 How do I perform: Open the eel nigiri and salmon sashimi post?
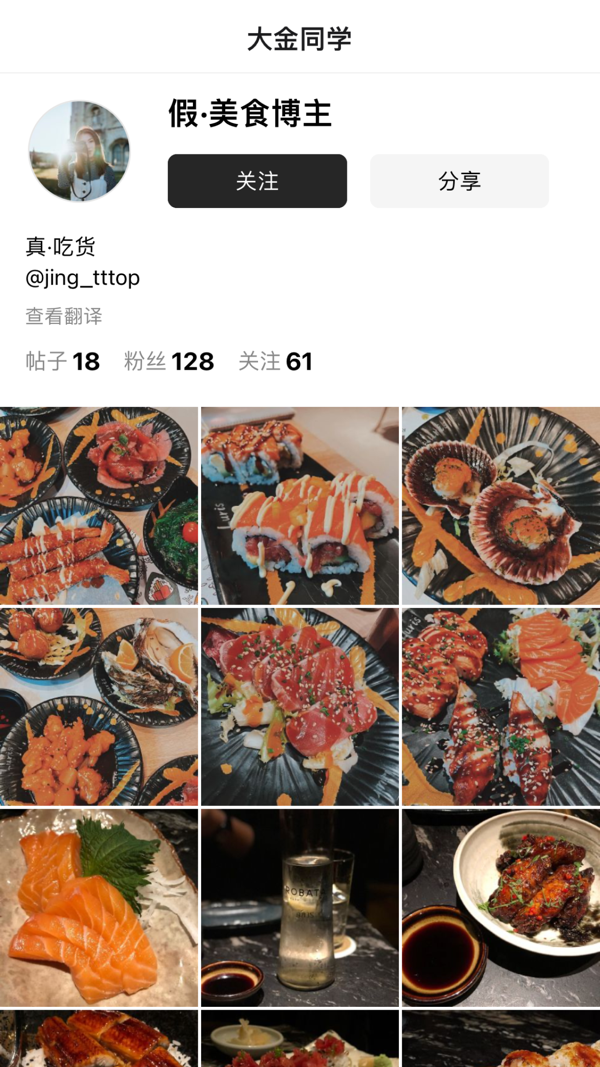click(x=501, y=706)
